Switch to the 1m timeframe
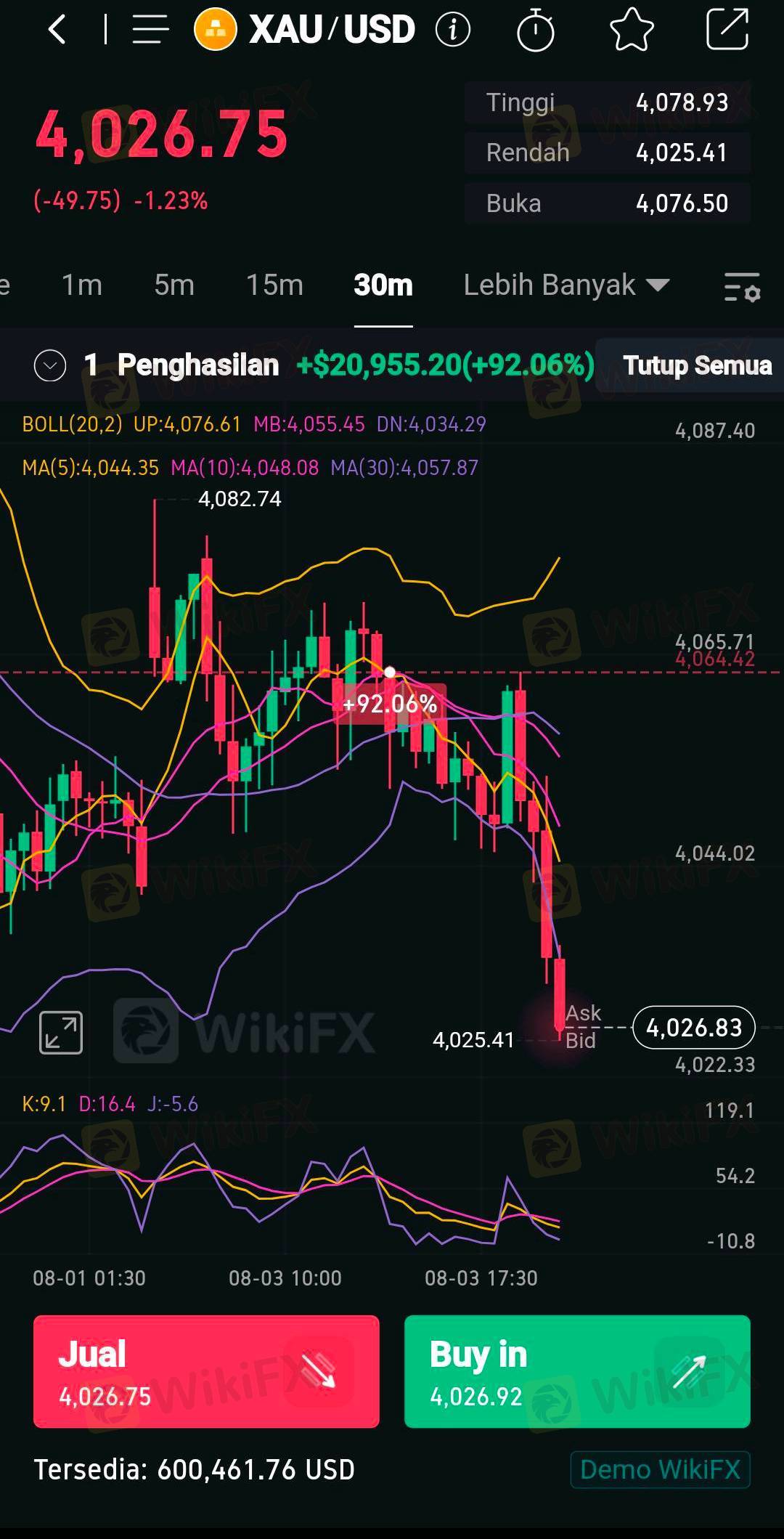This screenshot has height=1539, width=784. tap(82, 285)
